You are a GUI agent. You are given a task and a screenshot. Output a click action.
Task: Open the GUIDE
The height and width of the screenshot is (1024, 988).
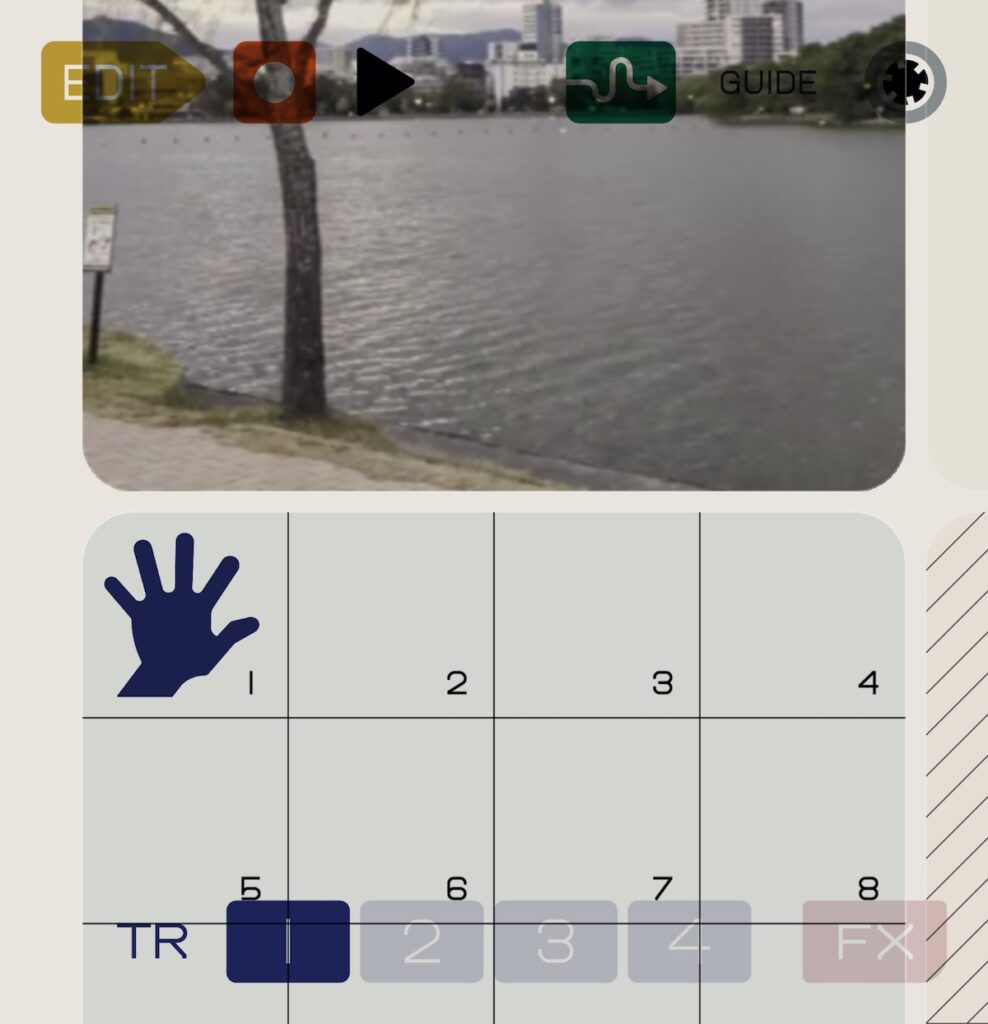tap(768, 83)
